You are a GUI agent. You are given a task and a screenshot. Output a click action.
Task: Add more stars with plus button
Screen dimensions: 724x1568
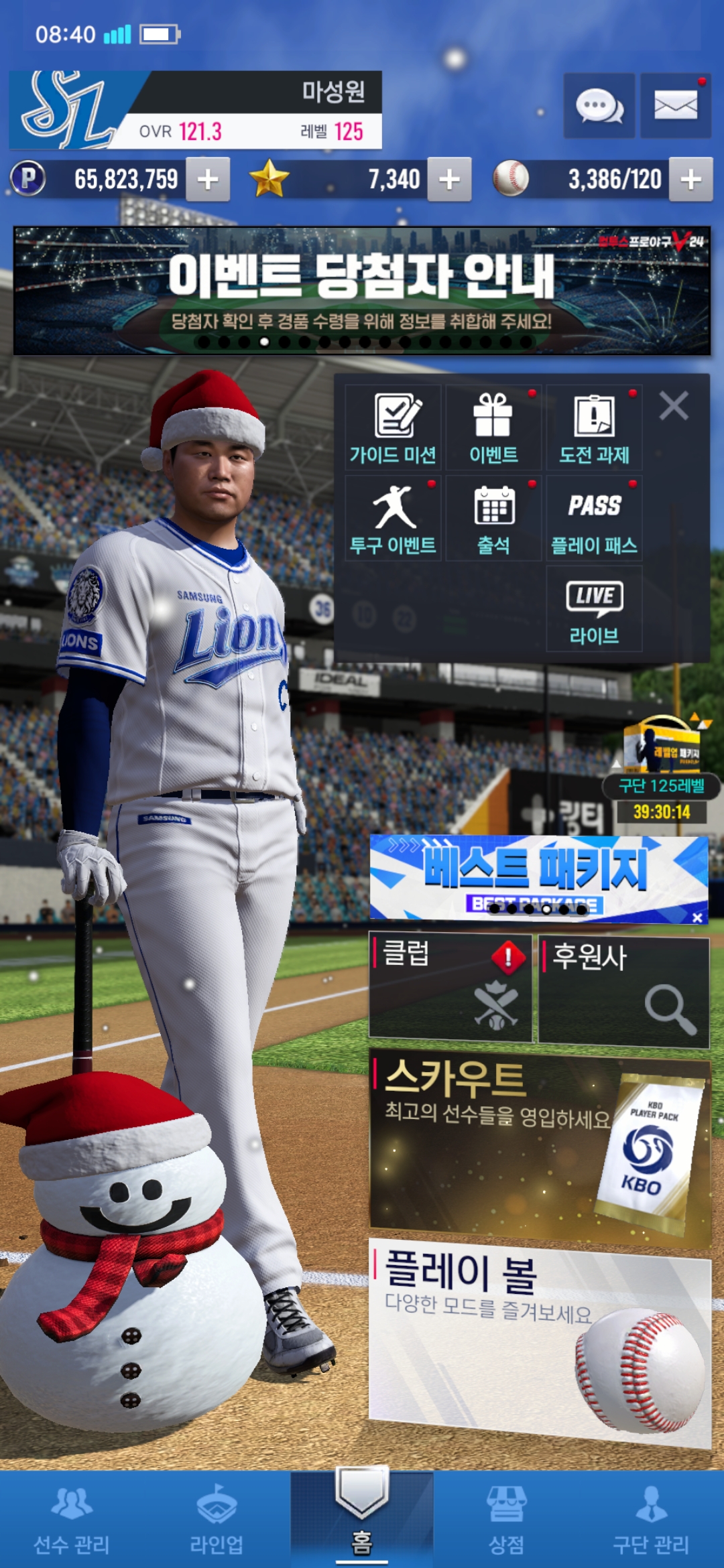pos(449,180)
